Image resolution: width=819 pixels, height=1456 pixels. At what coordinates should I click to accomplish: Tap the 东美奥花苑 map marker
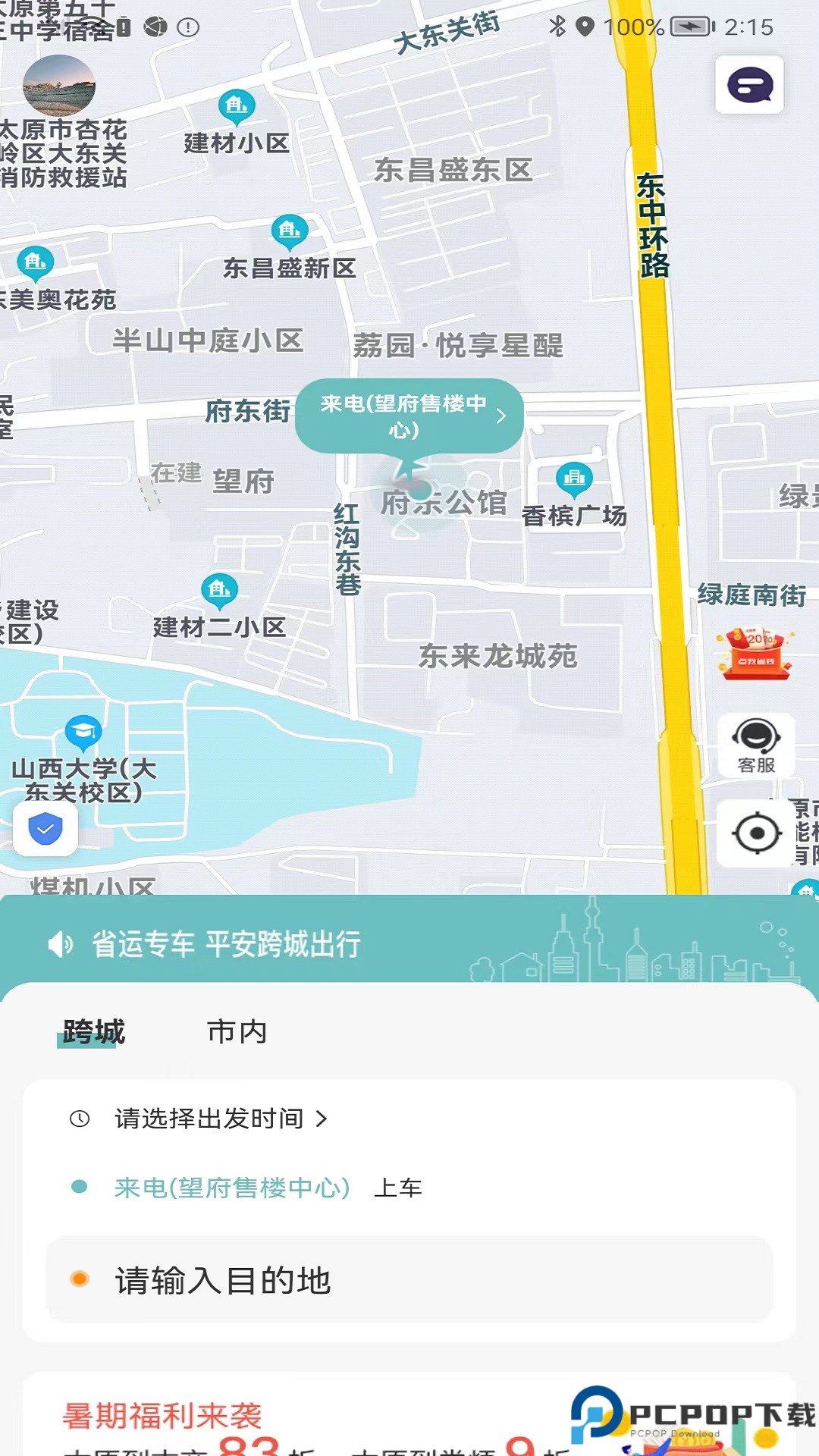tap(33, 263)
